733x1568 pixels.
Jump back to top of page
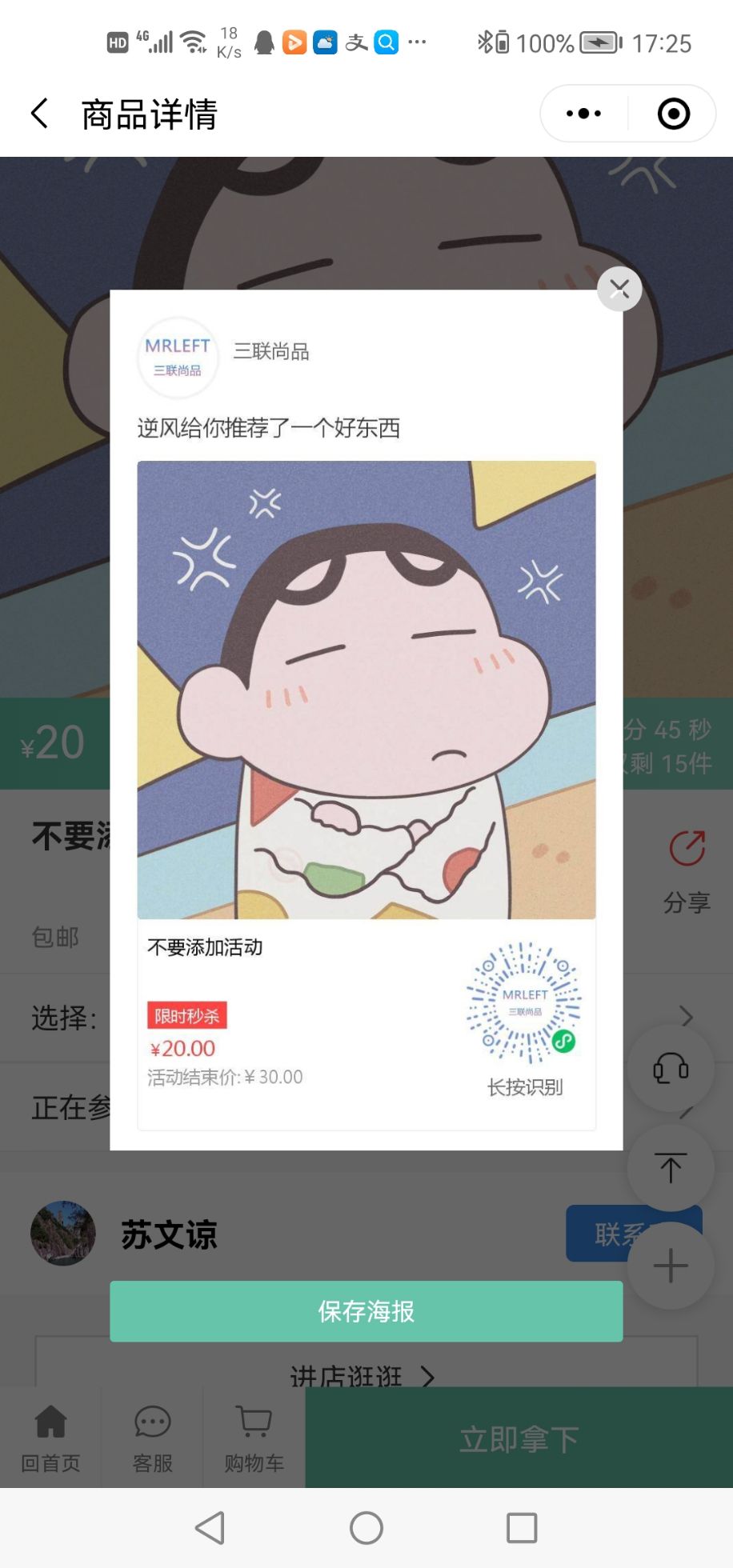coord(671,1168)
